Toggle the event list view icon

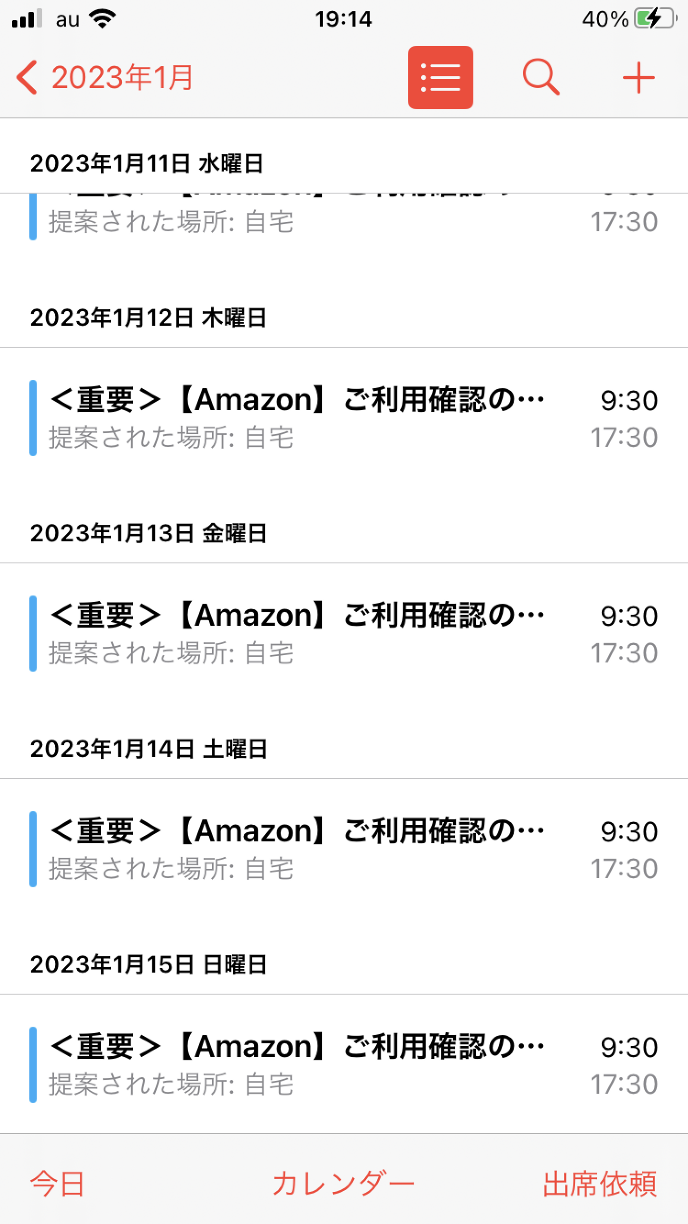[x=440, y=77]
